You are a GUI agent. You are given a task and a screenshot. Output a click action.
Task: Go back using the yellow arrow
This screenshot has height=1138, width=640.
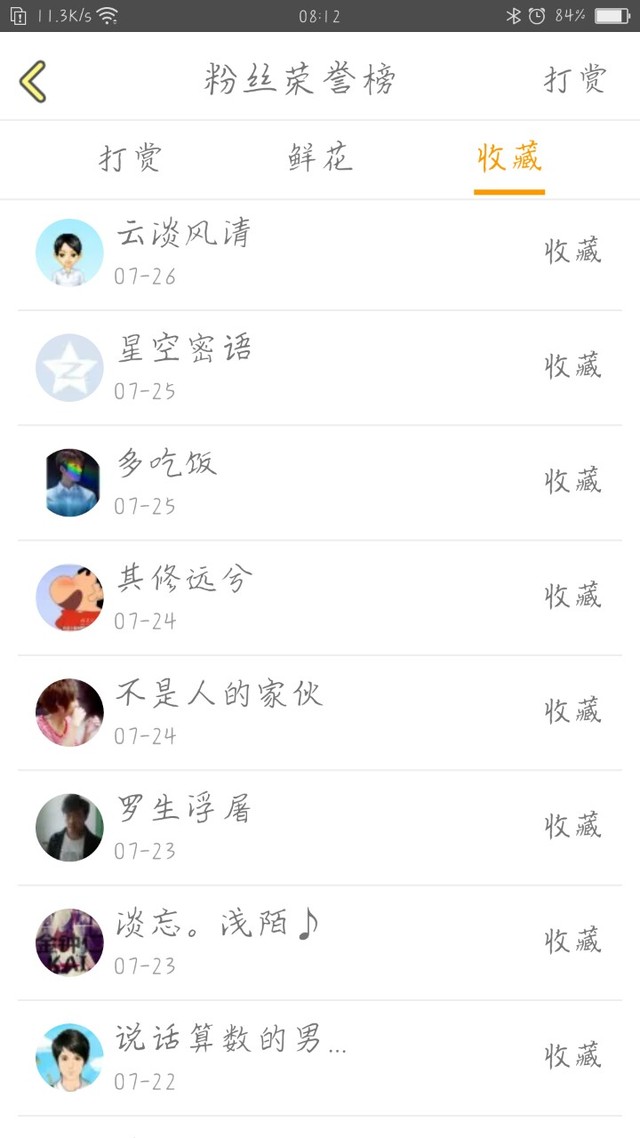(x=33, y=81)
